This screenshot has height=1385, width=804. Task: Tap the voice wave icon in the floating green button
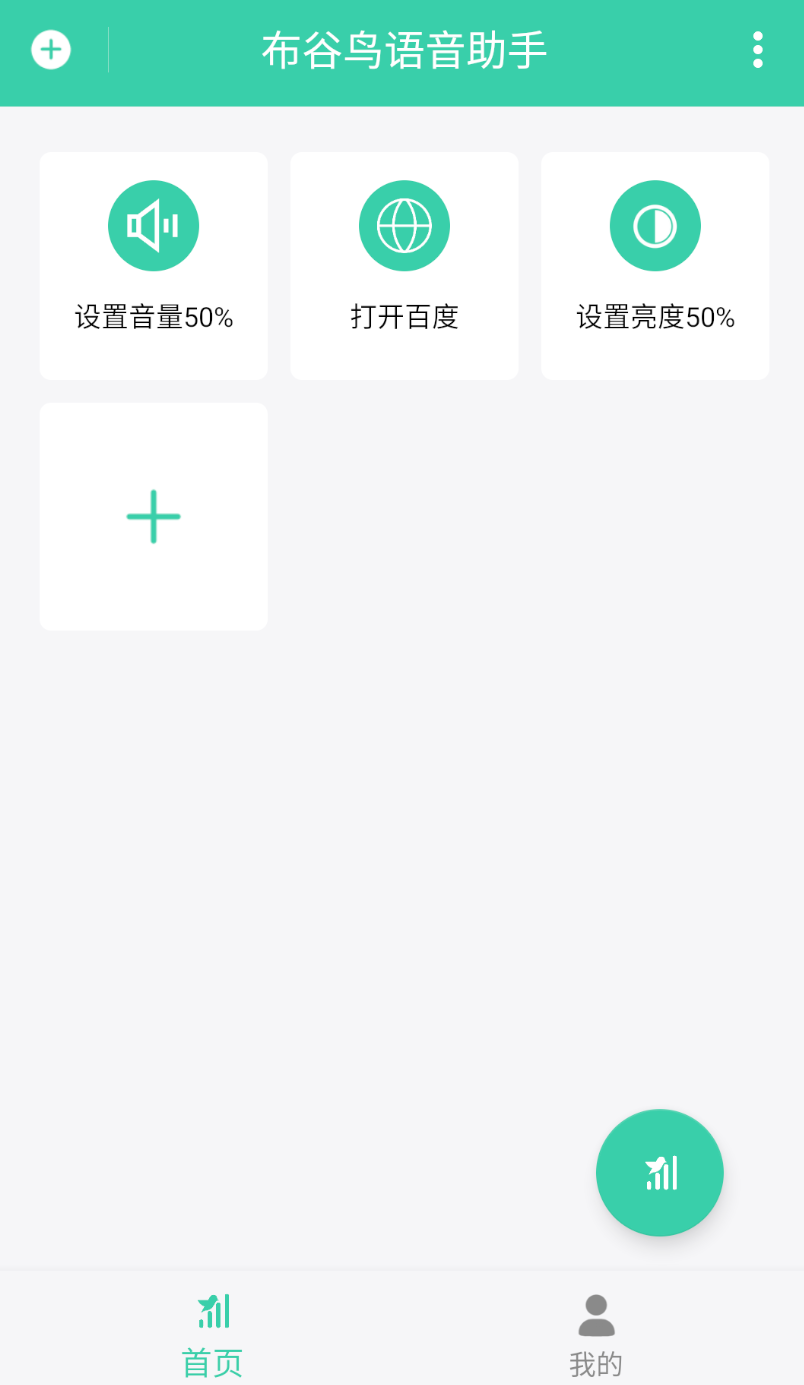click(659, 1172)
